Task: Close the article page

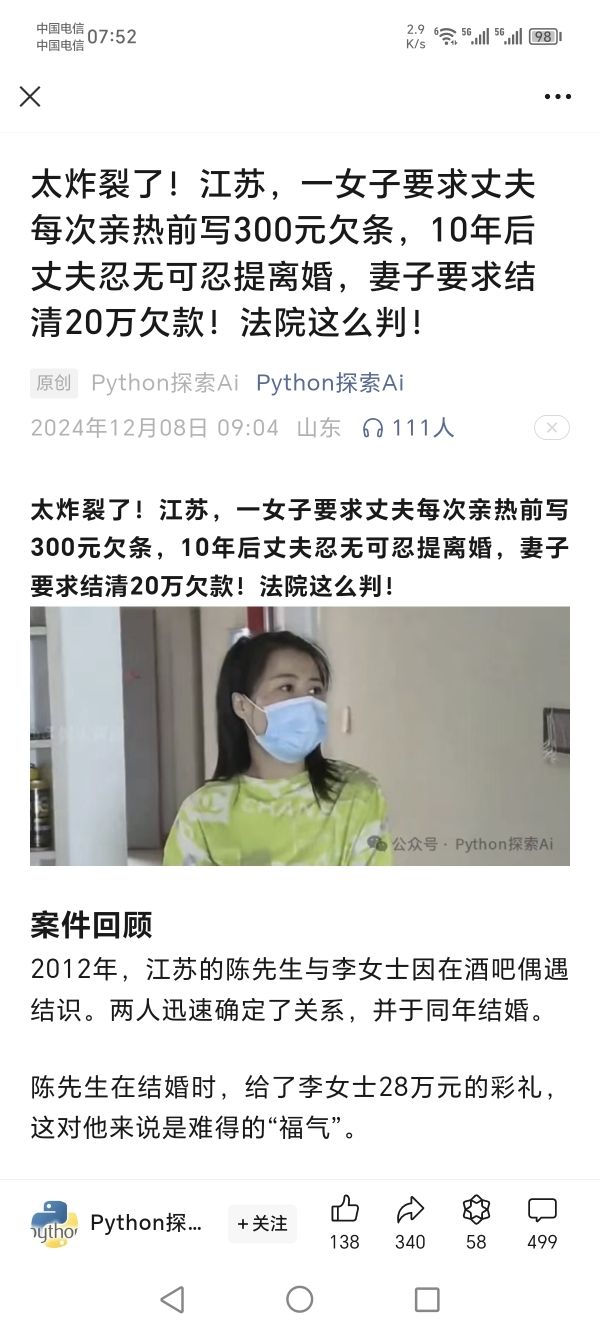Action: (30, 96)
